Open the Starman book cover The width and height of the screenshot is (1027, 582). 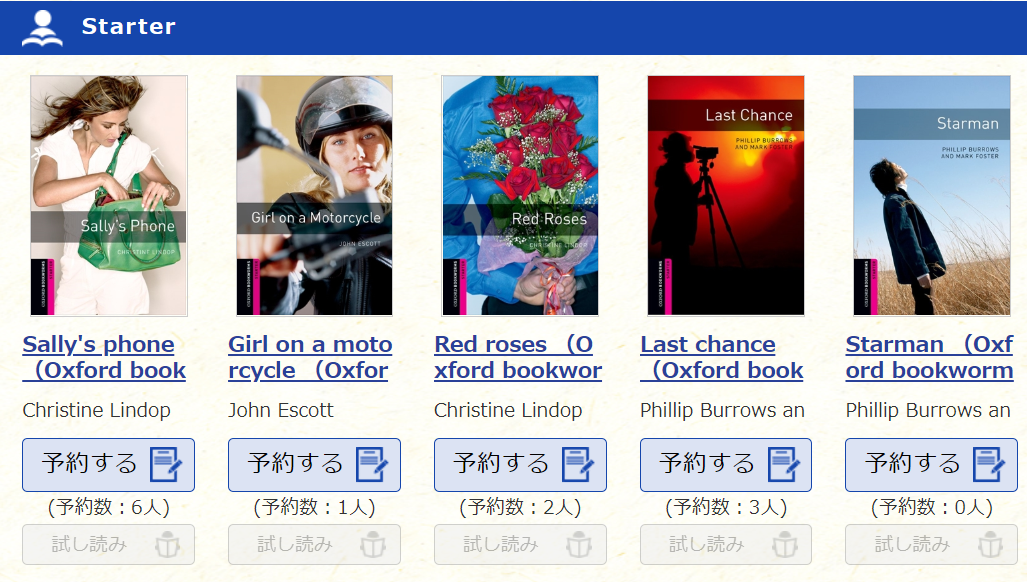(932, 196)
